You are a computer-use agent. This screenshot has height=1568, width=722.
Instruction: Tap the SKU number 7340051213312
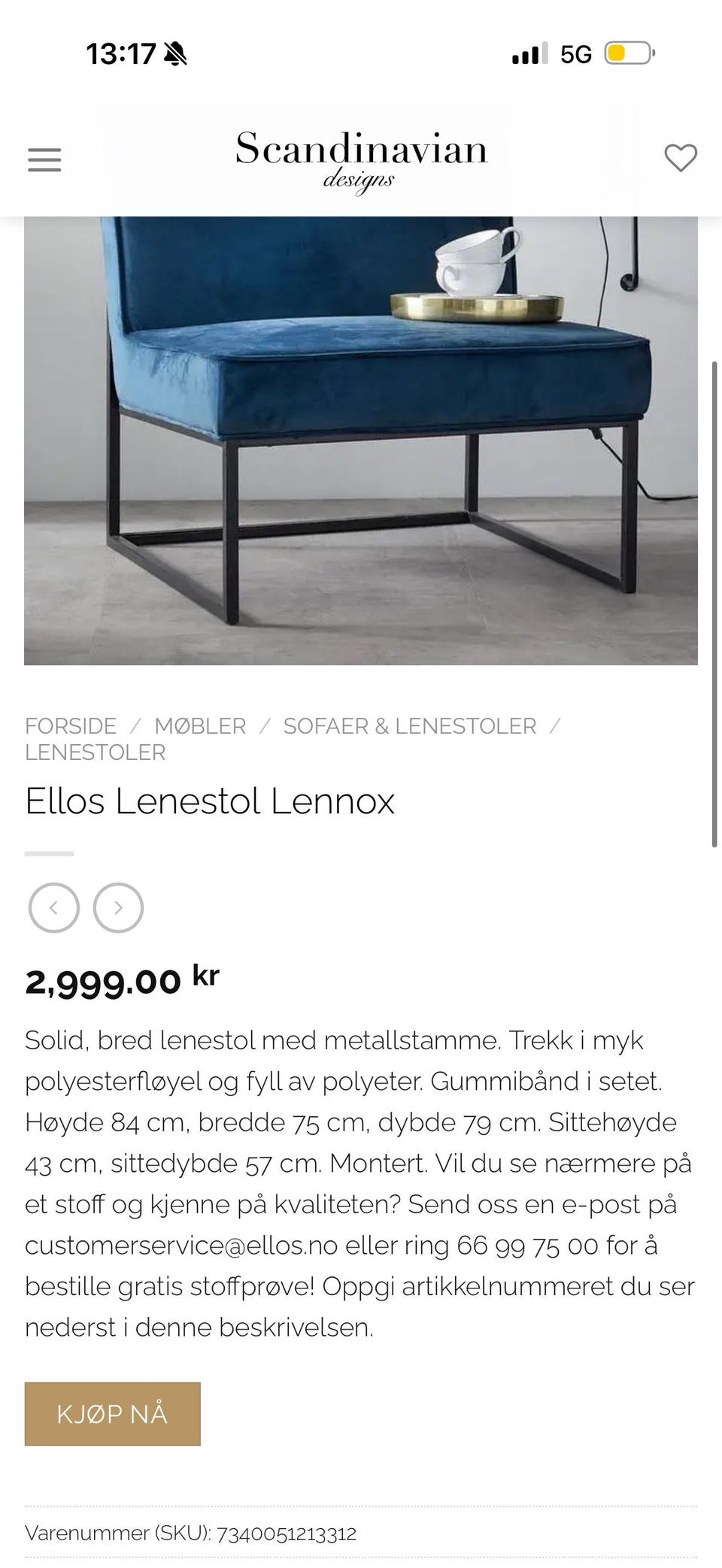(x=287, y=1533)
